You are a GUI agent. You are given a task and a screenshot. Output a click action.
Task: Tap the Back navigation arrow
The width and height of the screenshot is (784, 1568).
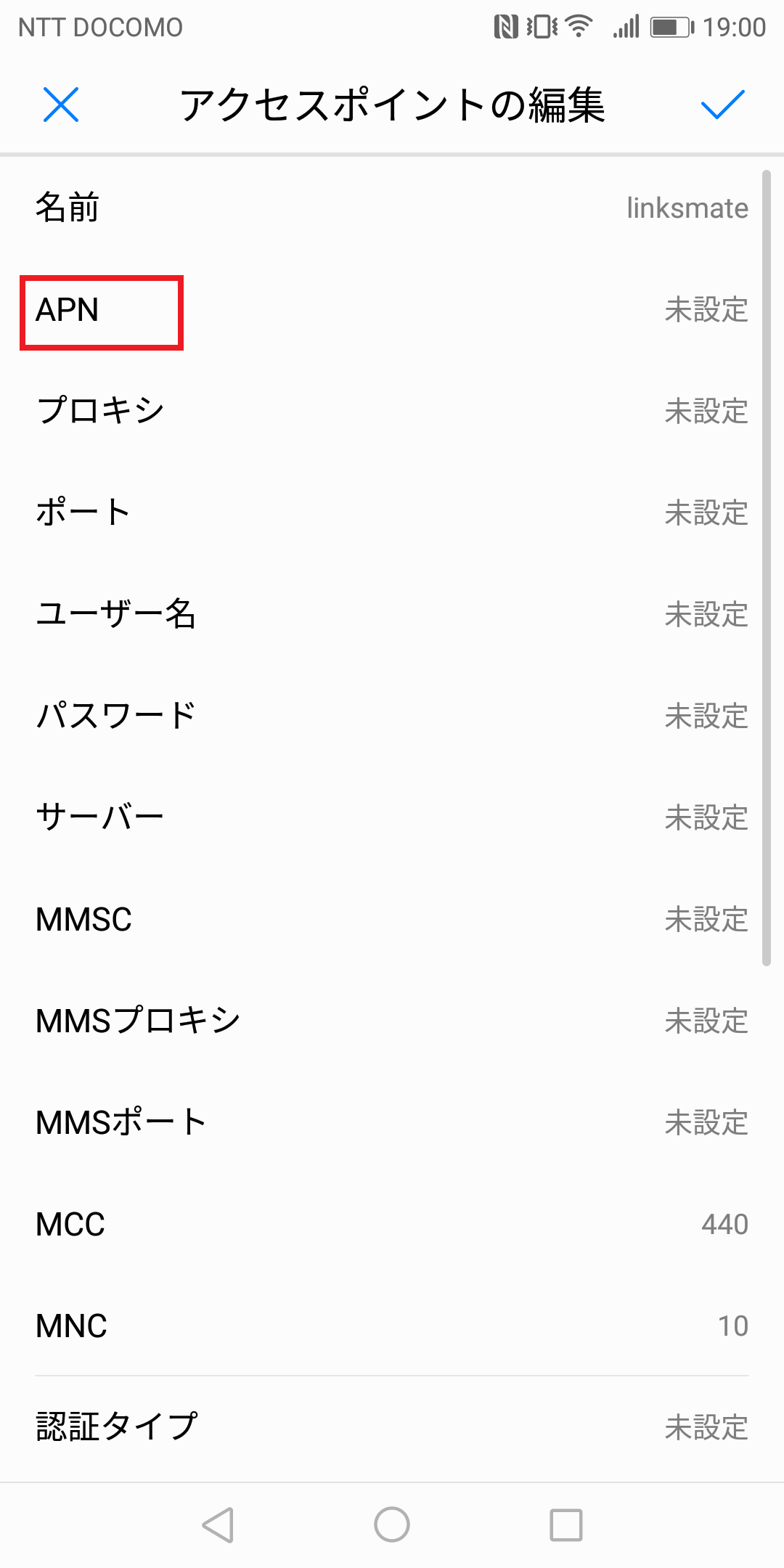[219, 1522]
